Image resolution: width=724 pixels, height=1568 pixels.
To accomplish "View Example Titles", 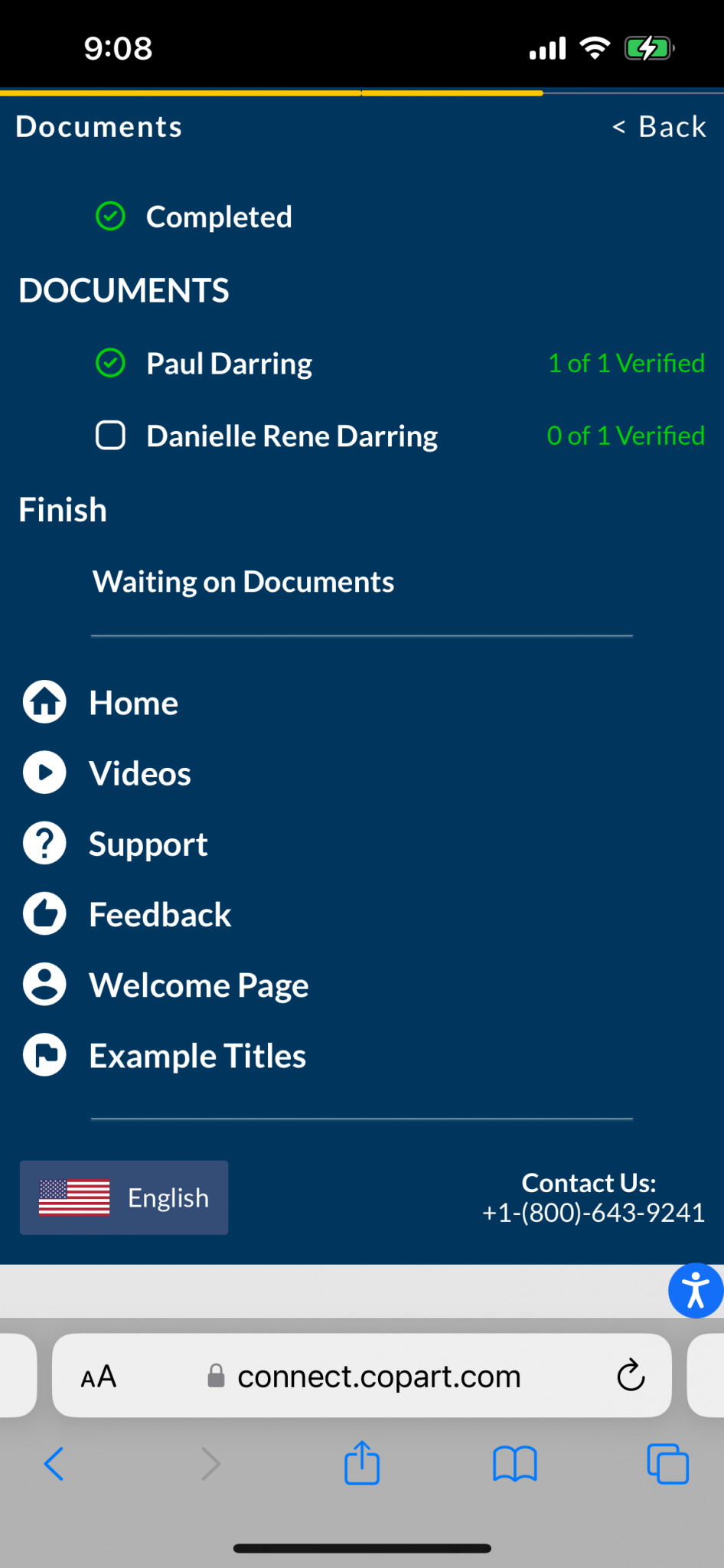I will [x=164, y=1055].
